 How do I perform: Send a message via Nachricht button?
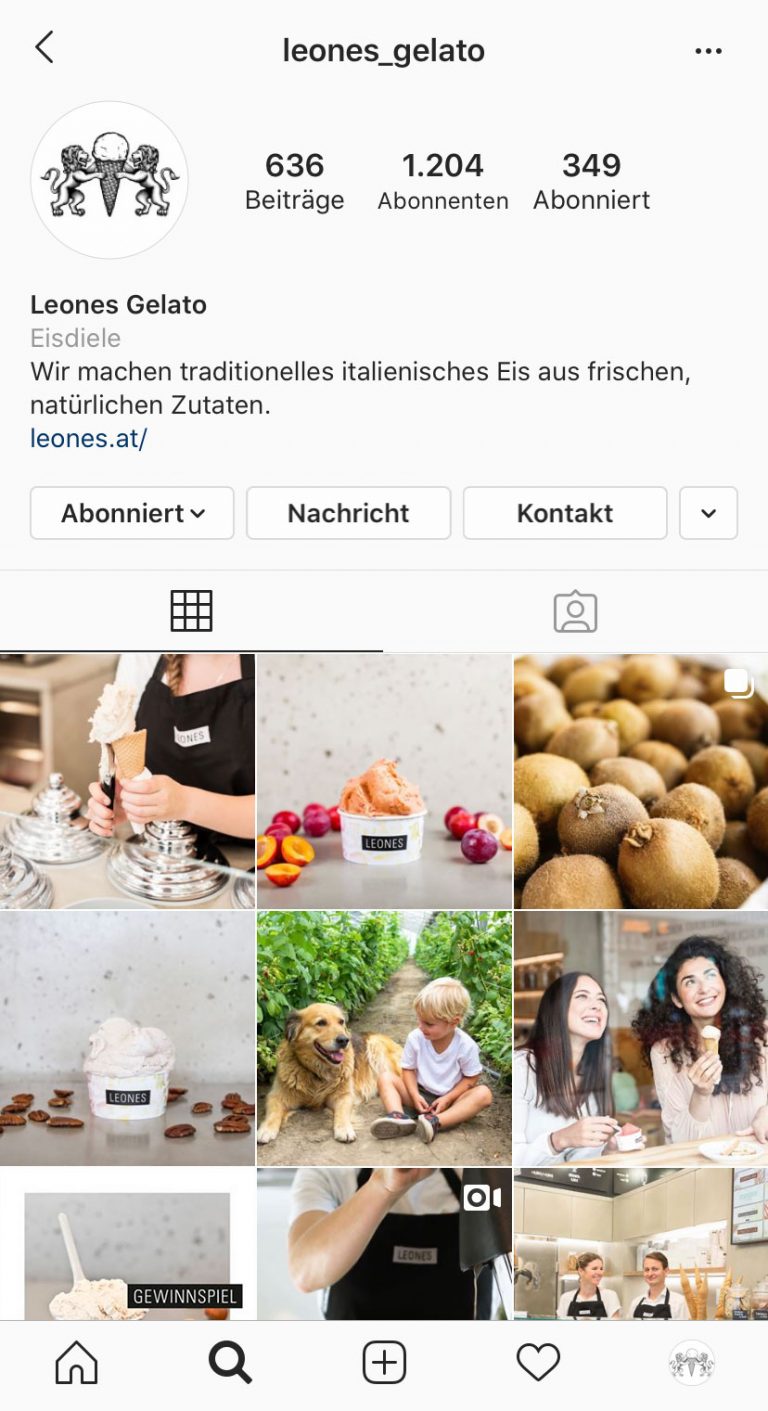348,513
